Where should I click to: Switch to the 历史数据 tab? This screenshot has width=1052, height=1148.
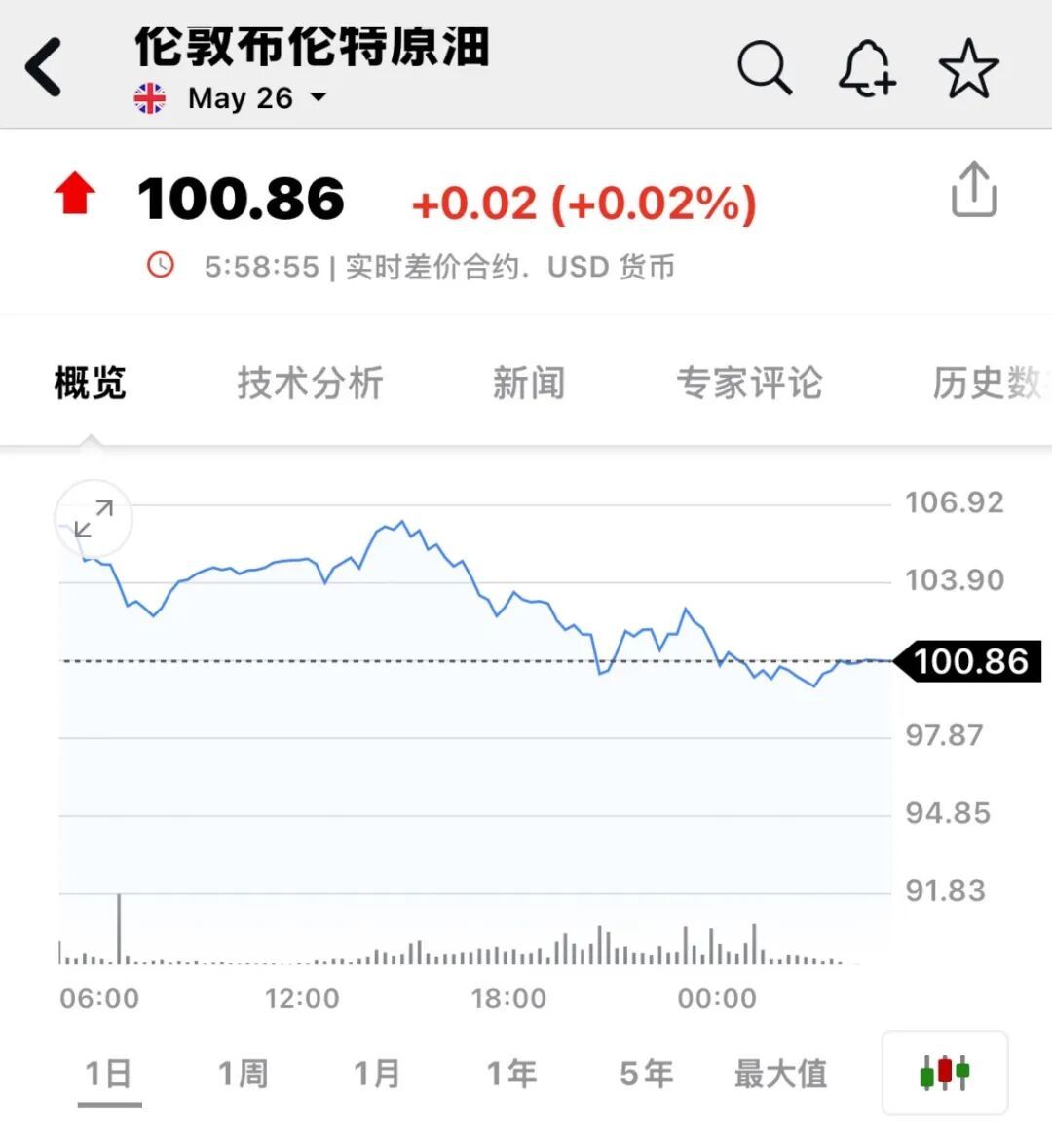pyautogui.click(x=989, y=383)
